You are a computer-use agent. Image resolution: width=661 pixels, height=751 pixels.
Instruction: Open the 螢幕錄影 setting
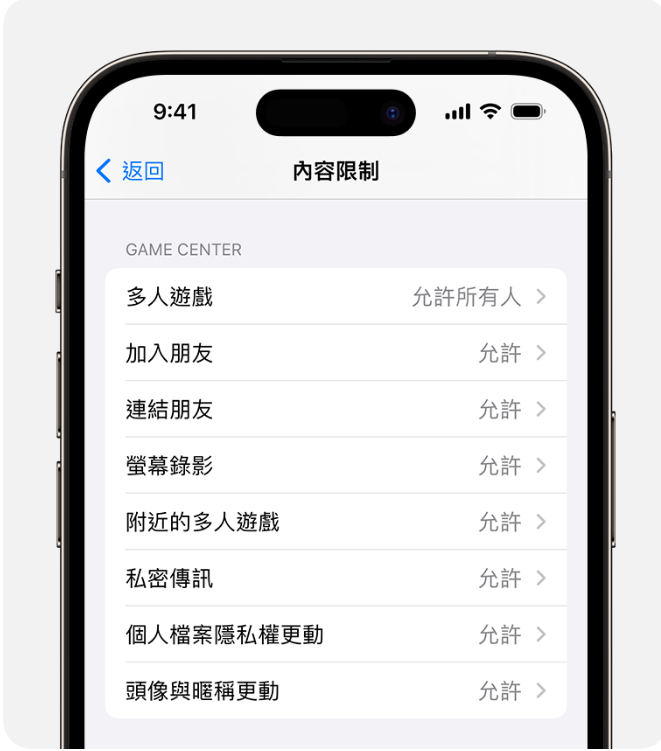[x=335, y=465]
